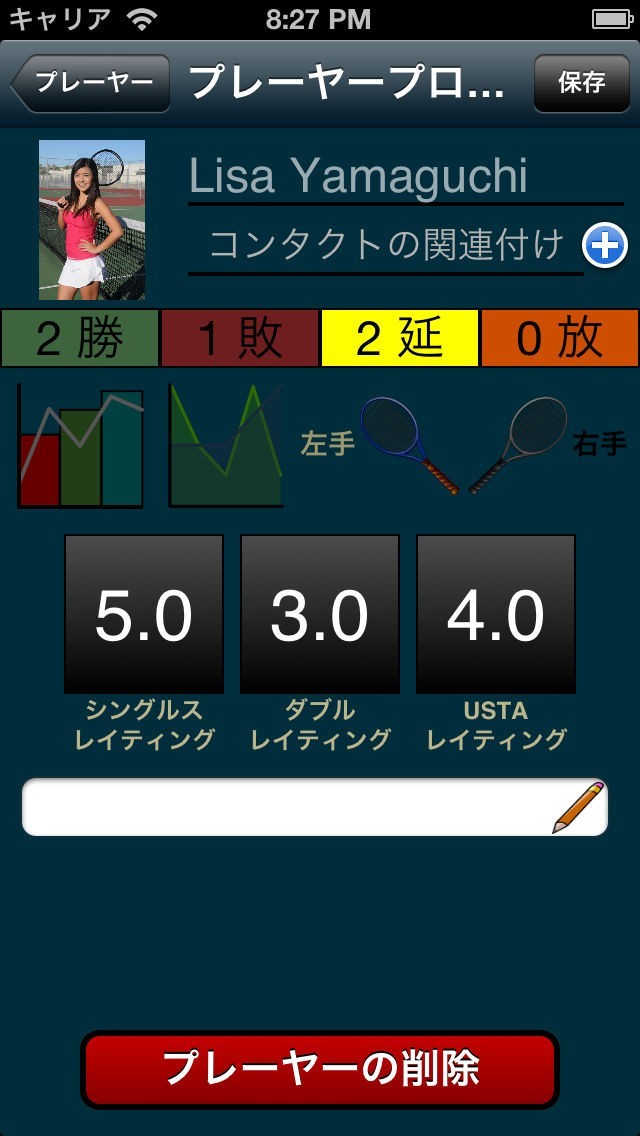Tap the pencil notes text field
Image resolution: width=640 pixels, height=1136 pixels.
[x=300, y=807]
